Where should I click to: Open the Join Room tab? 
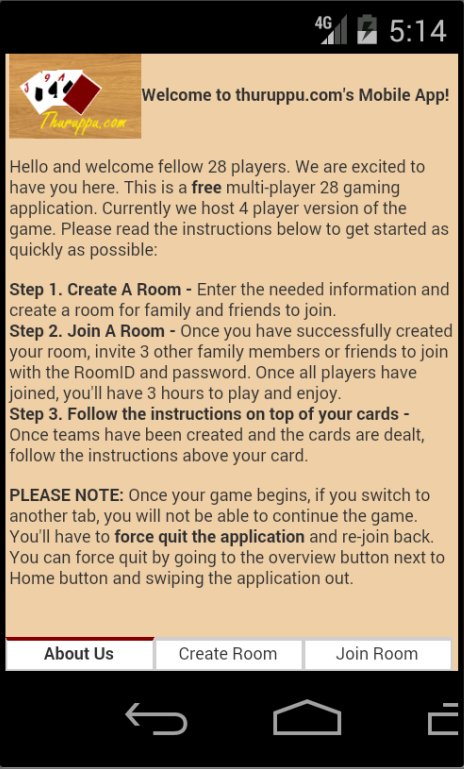tap(377, 654)
